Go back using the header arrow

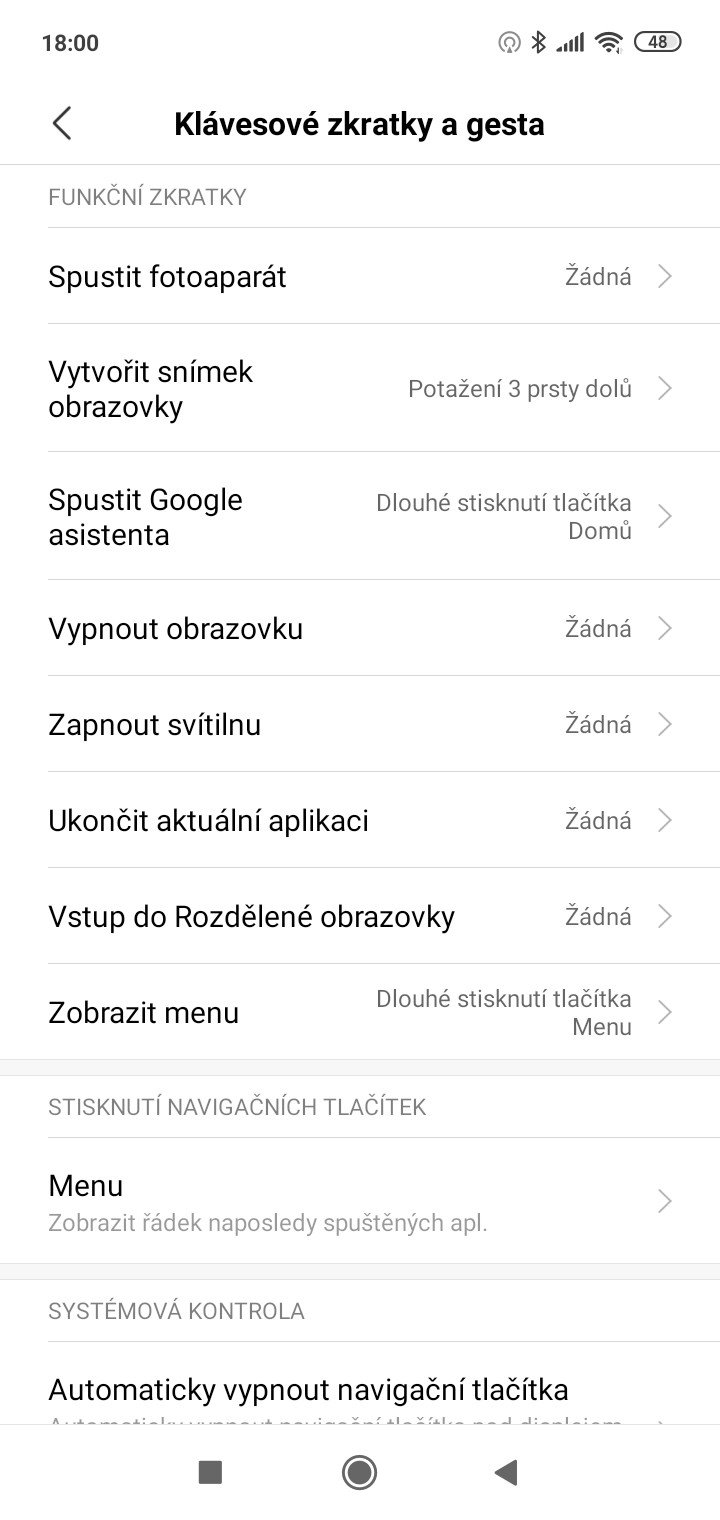pos(62,124)
